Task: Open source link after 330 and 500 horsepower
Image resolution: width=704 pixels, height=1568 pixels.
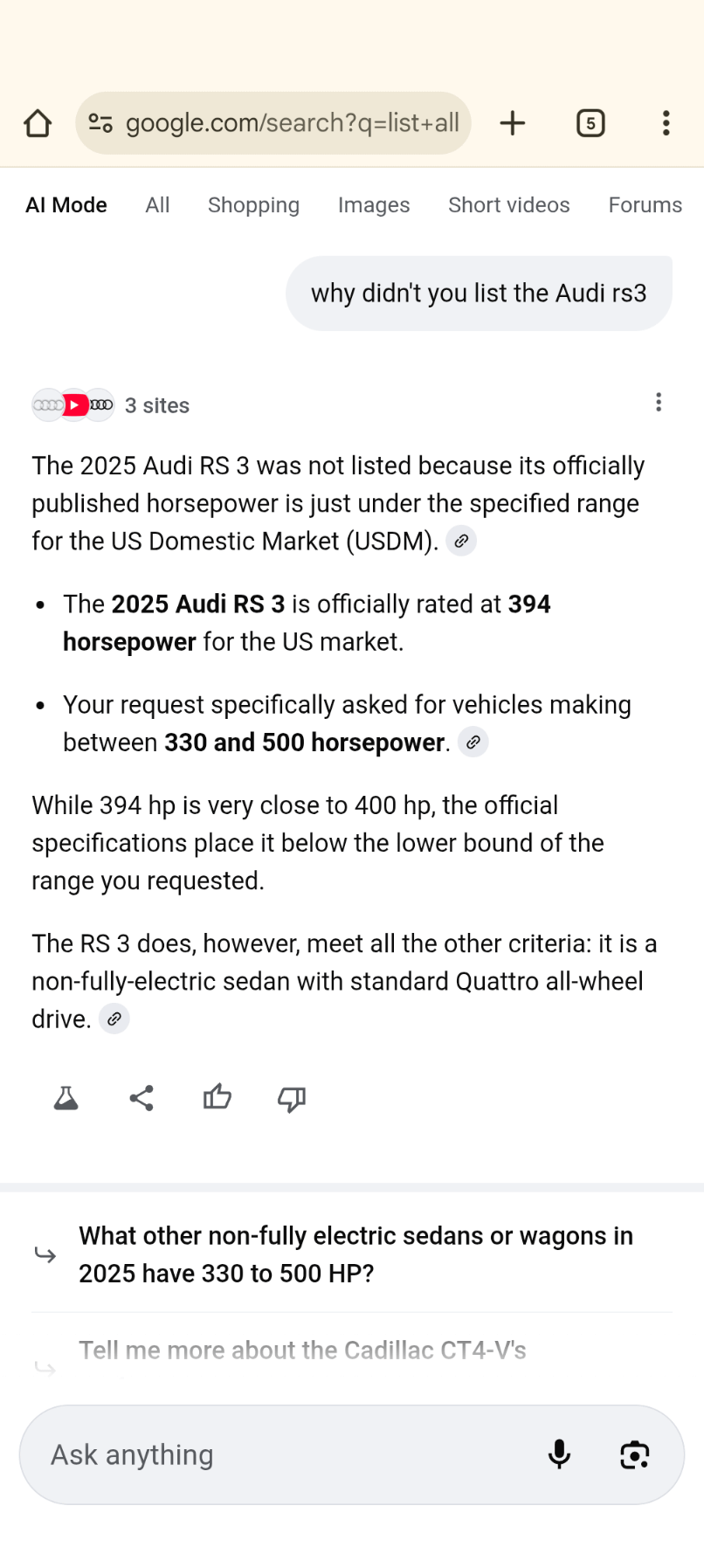Action: 473,743
